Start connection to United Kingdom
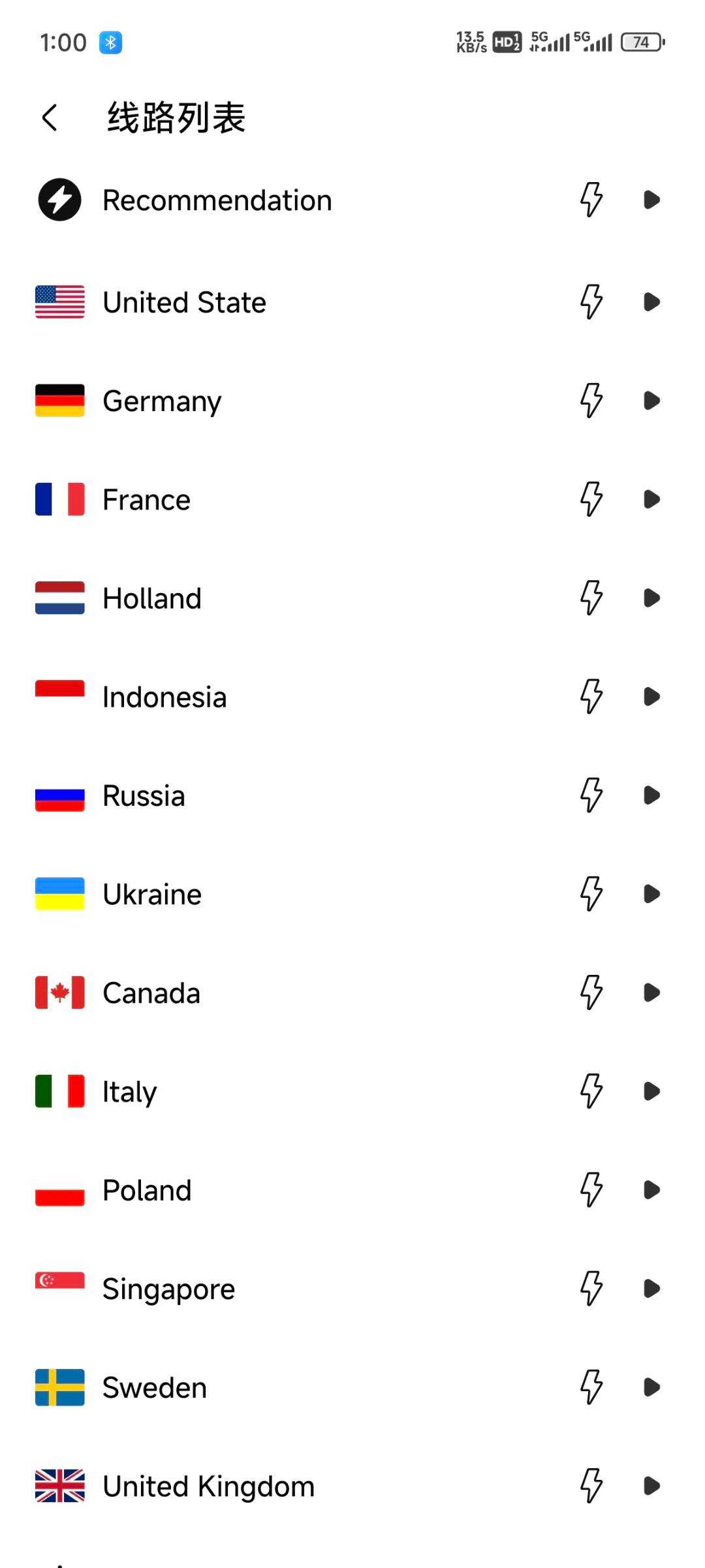Viewport: 705px width, 1568px height. 650,1485
